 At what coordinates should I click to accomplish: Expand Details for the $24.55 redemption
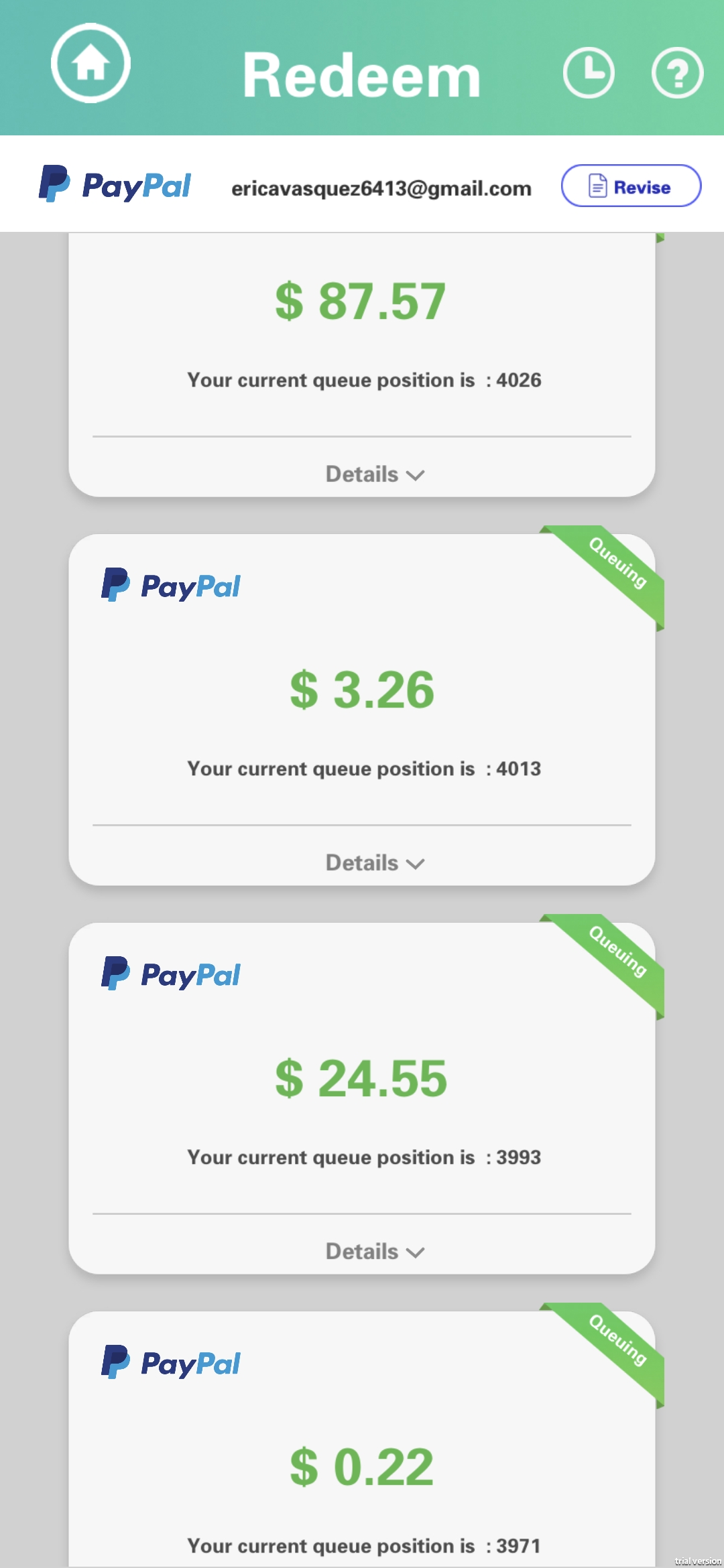[x=375, y=1252]
